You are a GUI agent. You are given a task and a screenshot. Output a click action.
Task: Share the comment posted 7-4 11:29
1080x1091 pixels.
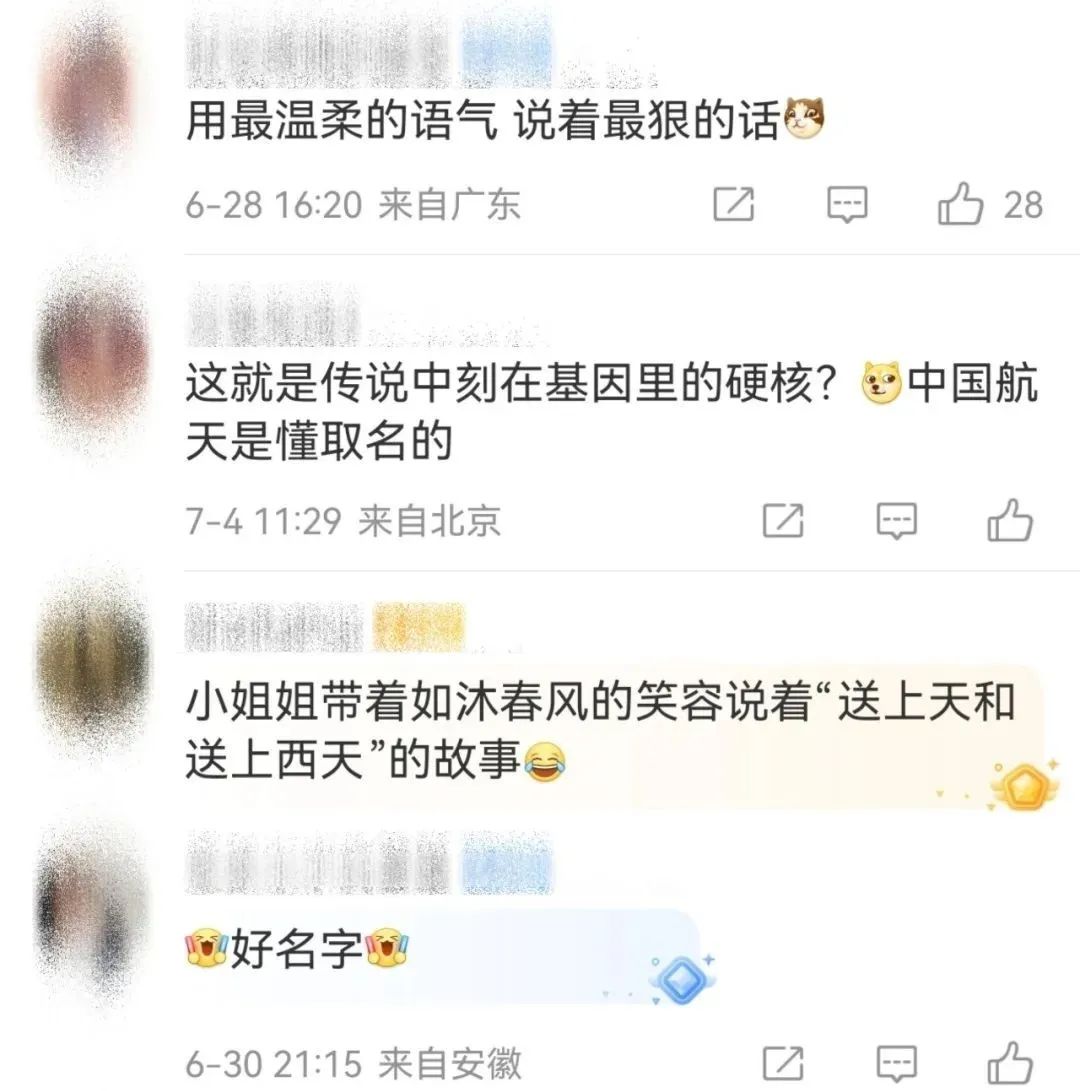pos(783,520)
